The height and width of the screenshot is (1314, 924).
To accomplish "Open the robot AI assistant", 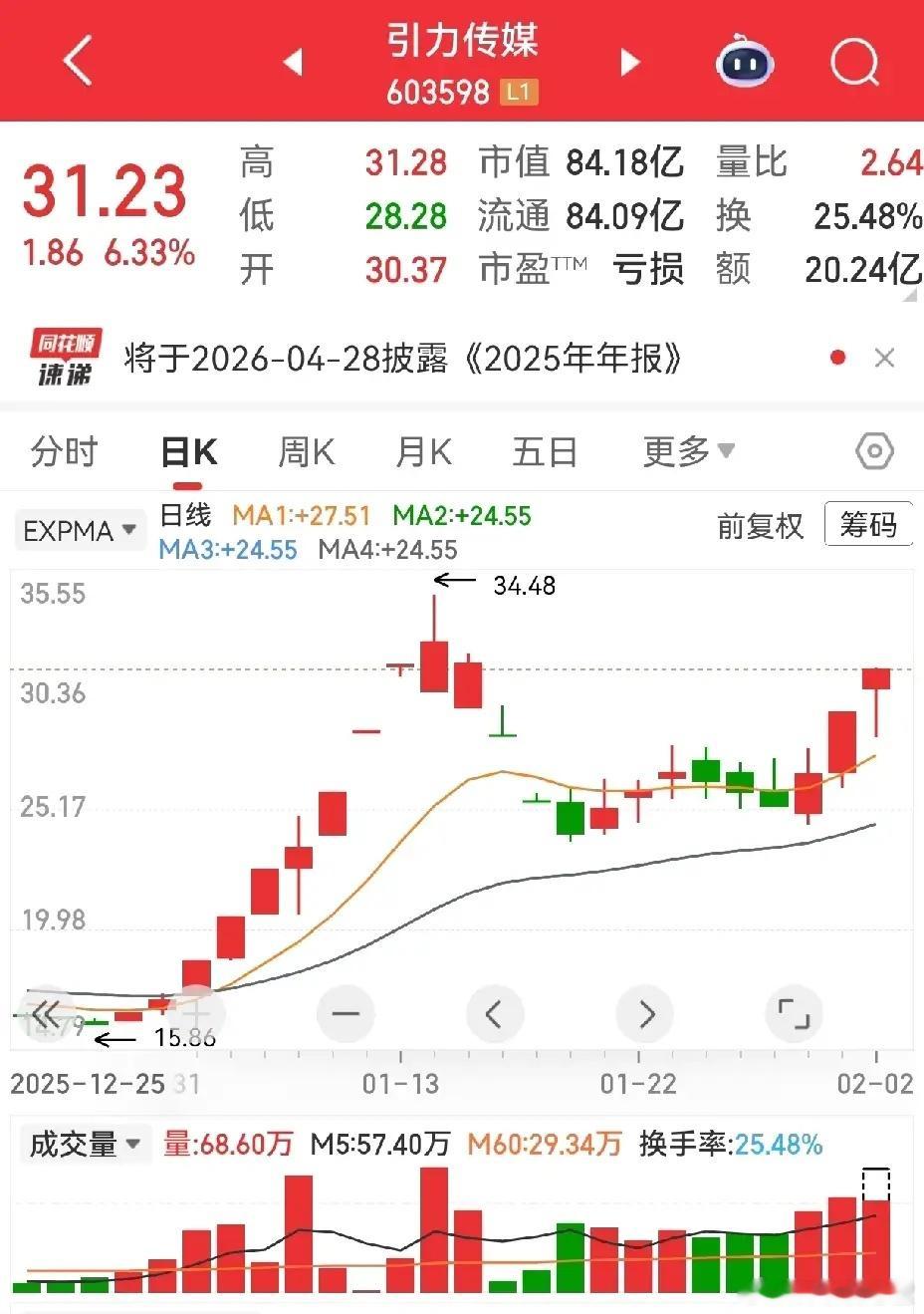I will 745,62.
